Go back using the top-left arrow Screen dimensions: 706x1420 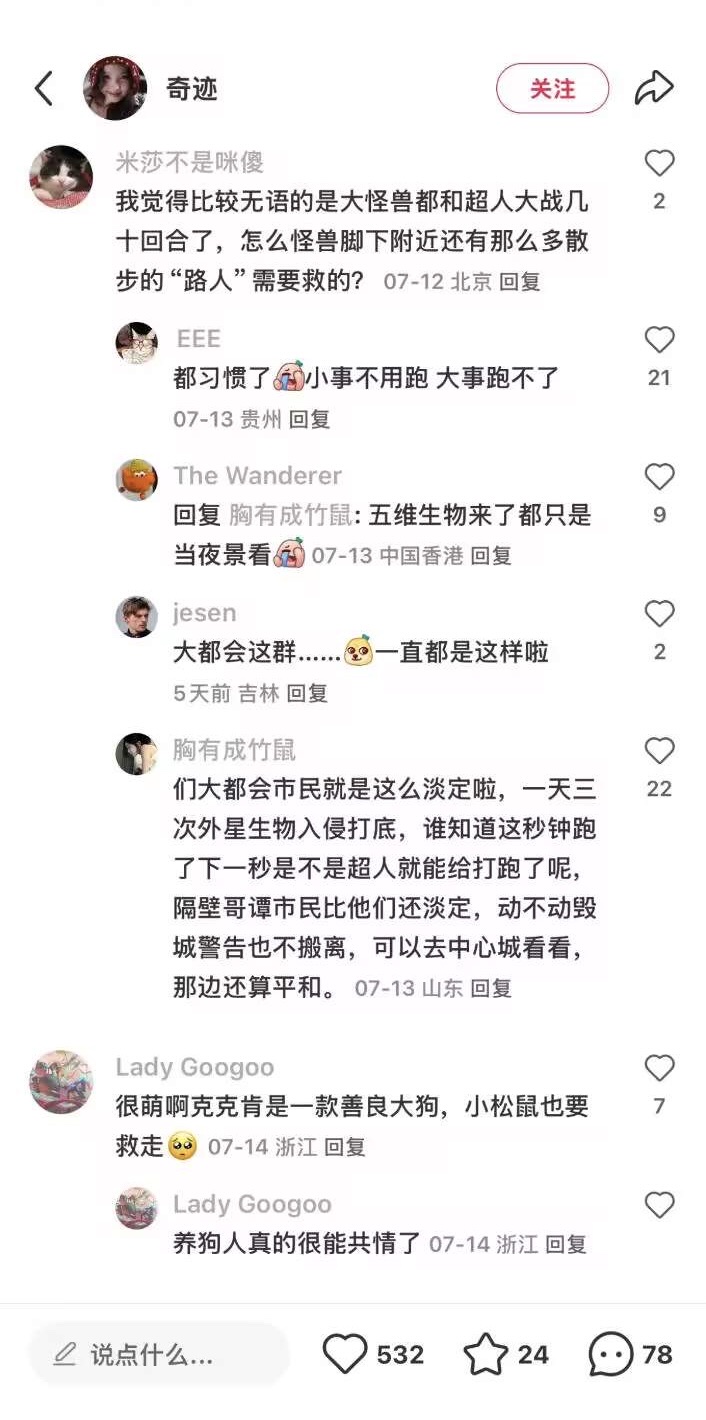click(44, 89)
